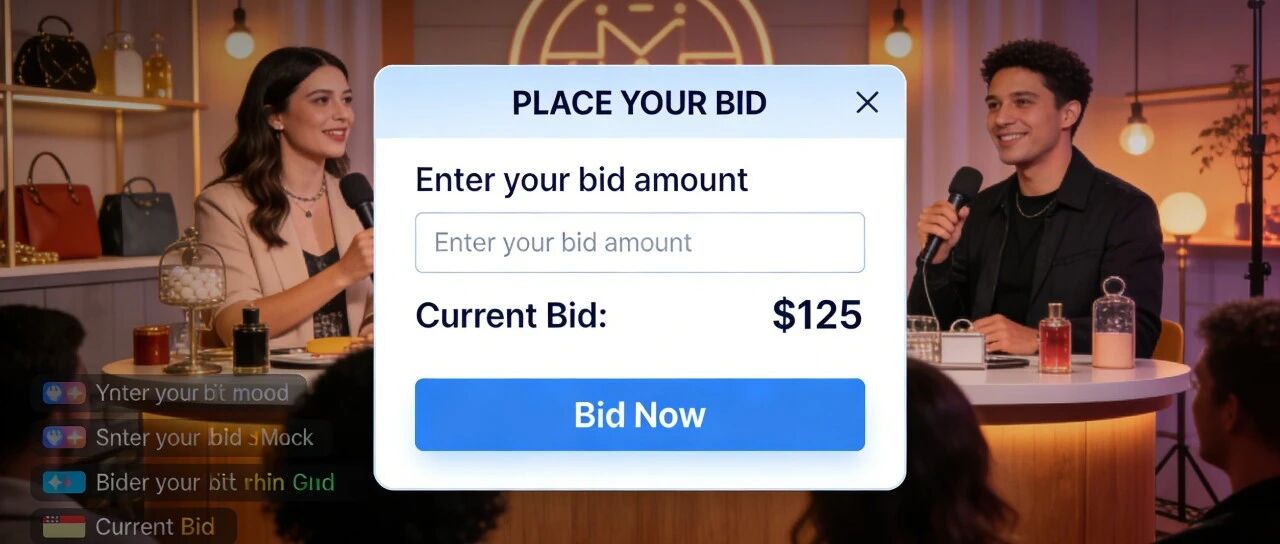Focus the bid amount input field
Viewport: 1280px width, 544px height.
tap(639, 242)
